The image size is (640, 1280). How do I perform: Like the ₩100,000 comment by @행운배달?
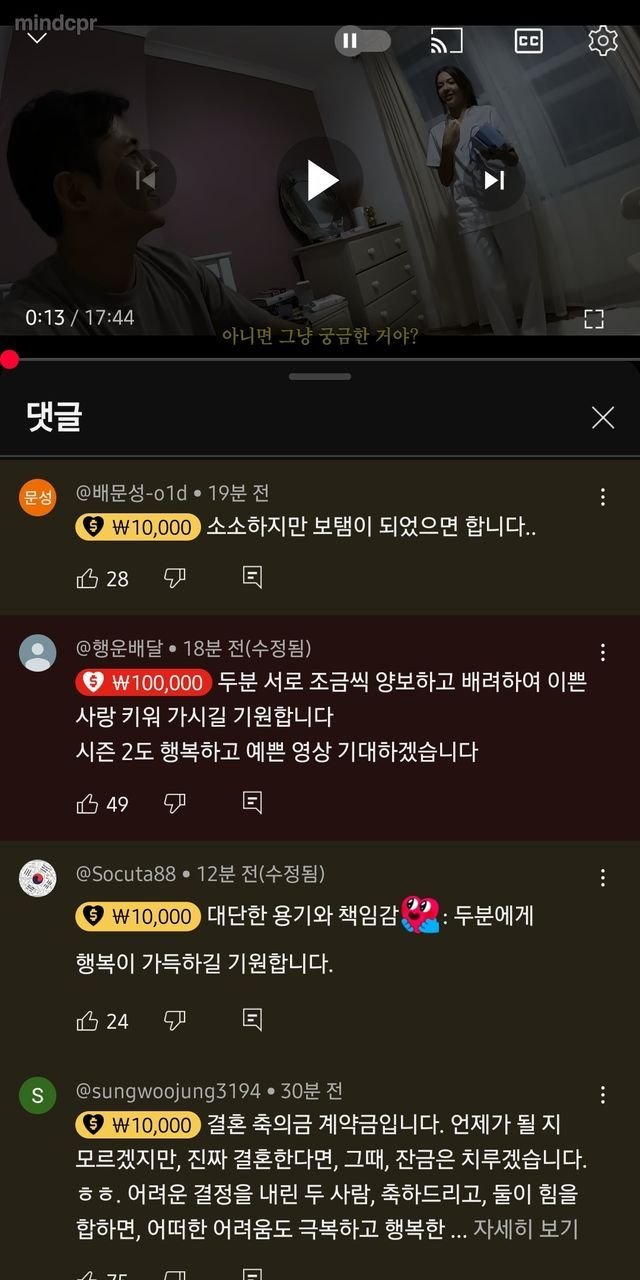(x=88, y=803)
